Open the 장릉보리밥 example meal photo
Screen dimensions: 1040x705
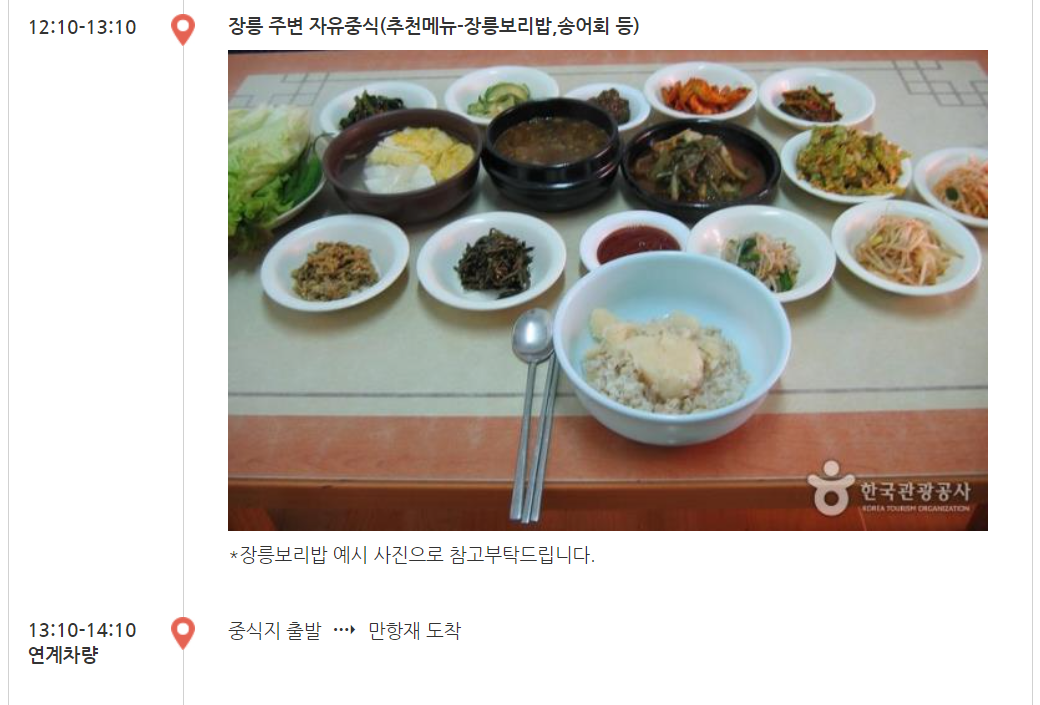pyautogui.click(x=607, y=290)
